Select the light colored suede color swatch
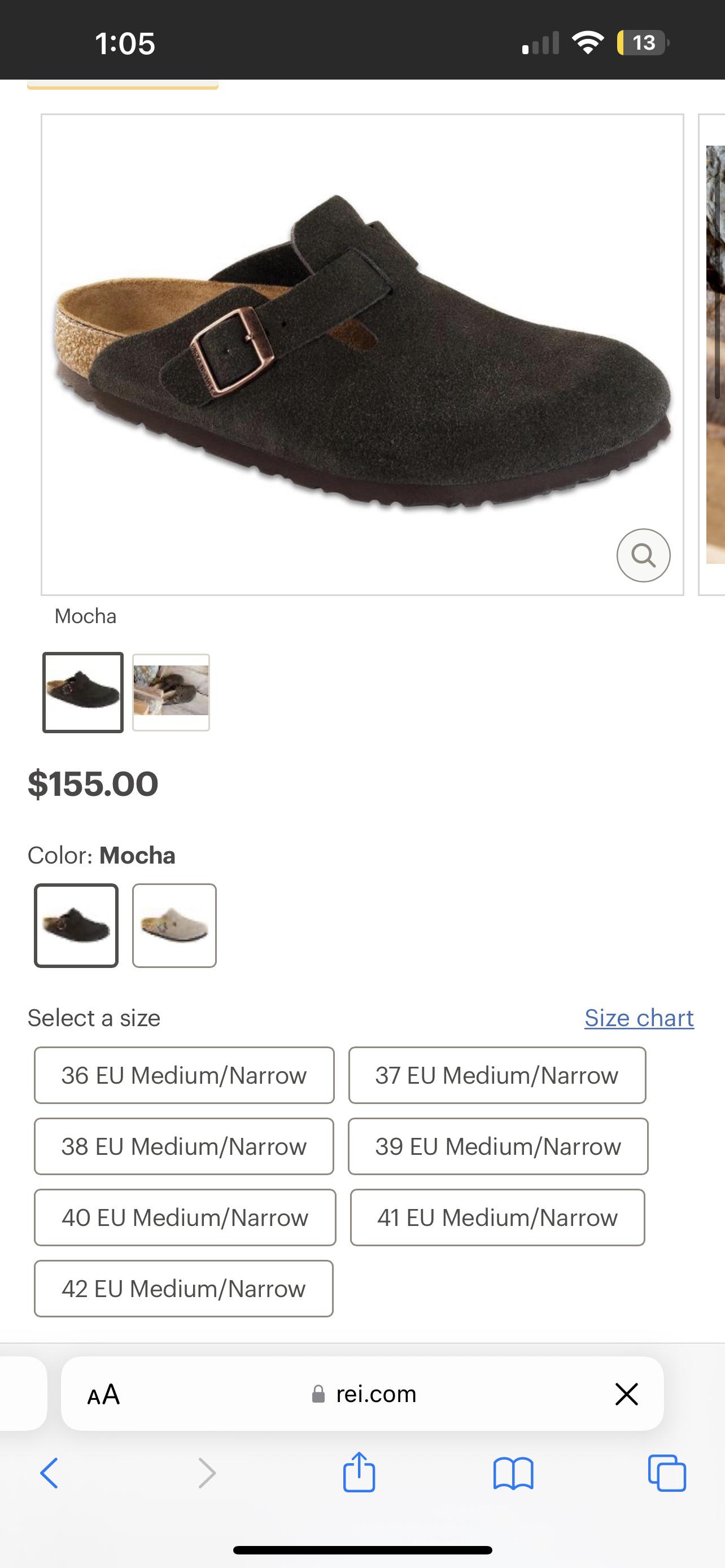 click(x=174, y=926)
